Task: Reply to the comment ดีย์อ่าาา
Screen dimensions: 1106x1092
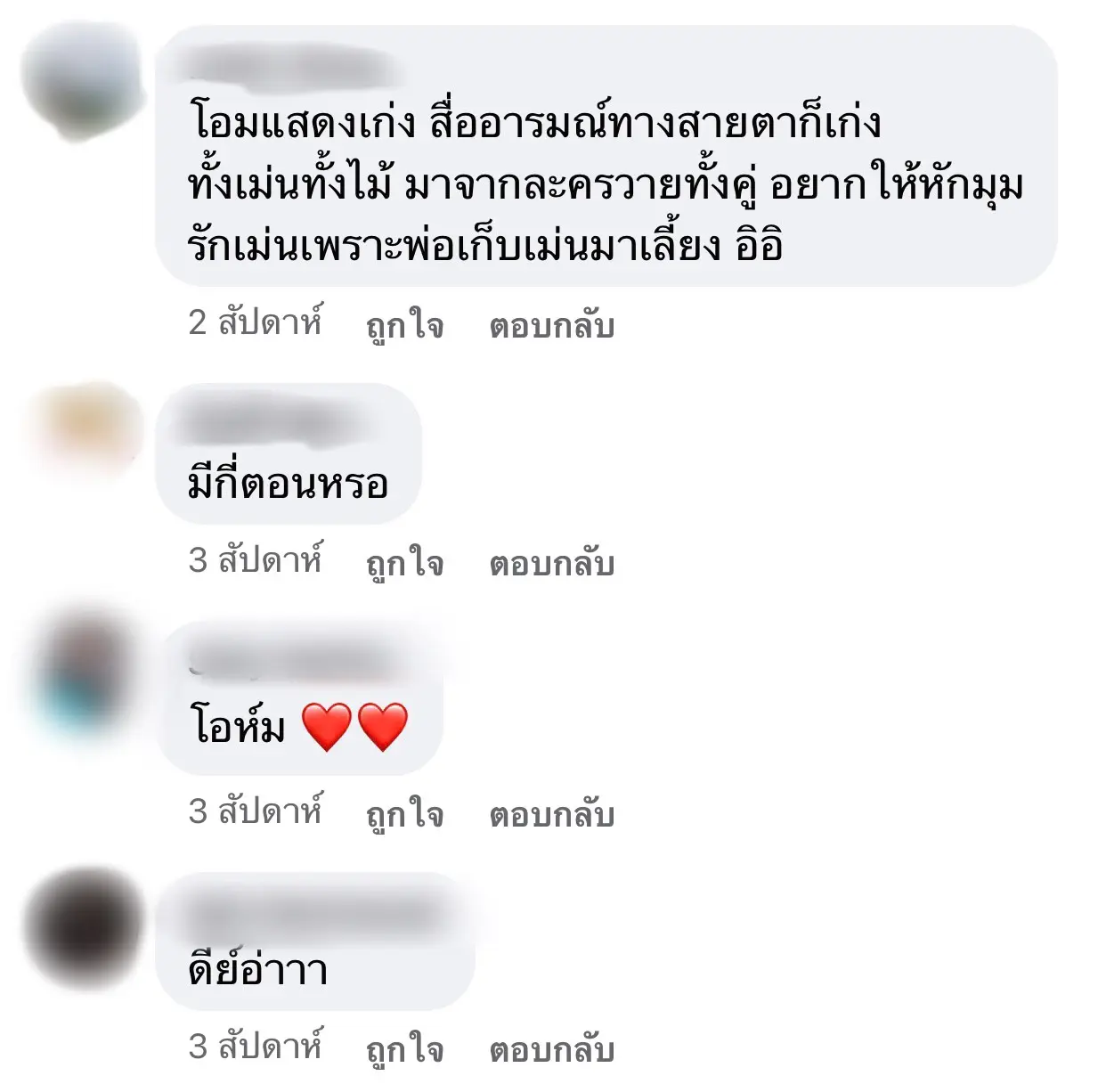Action: click(551, 1050)
